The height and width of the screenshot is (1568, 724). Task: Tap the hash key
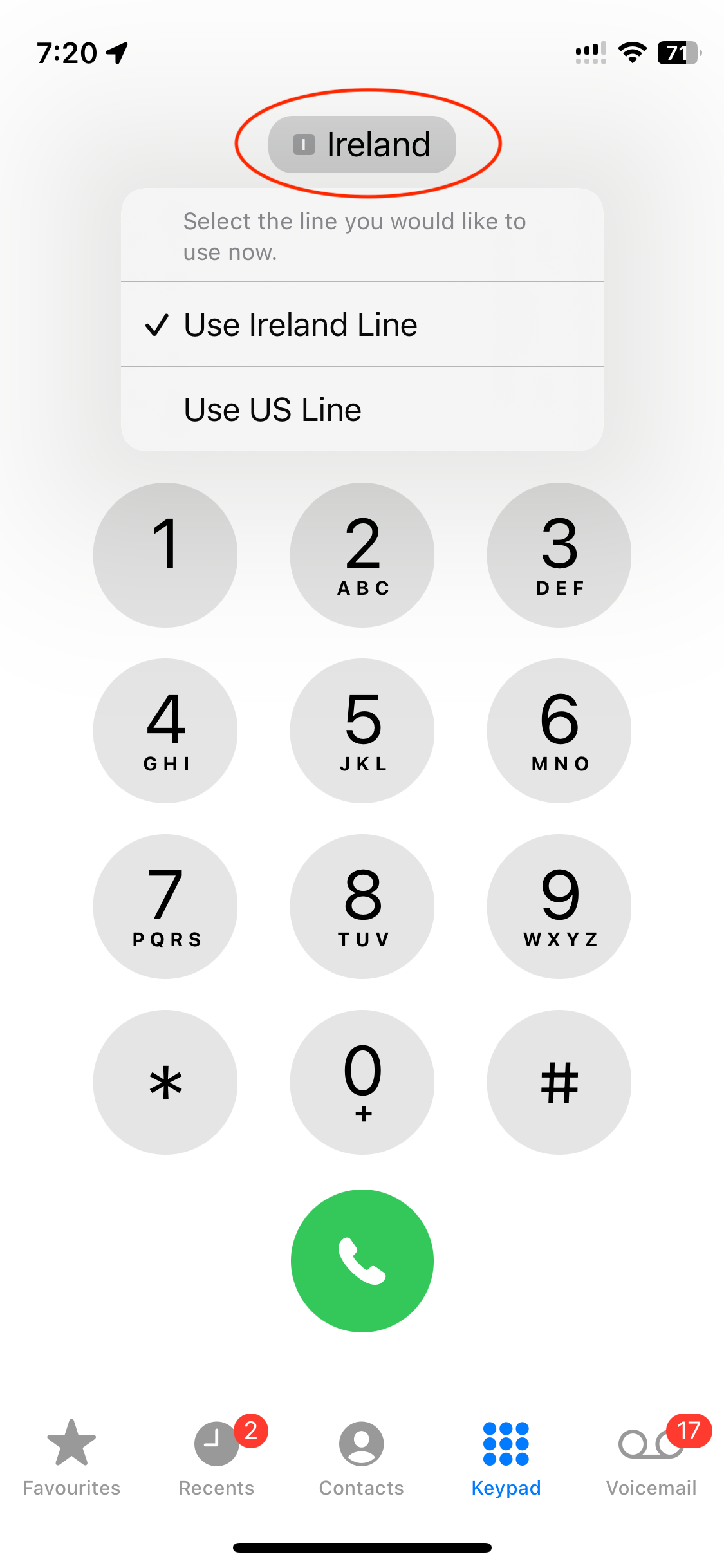(x=559, y=1082)
